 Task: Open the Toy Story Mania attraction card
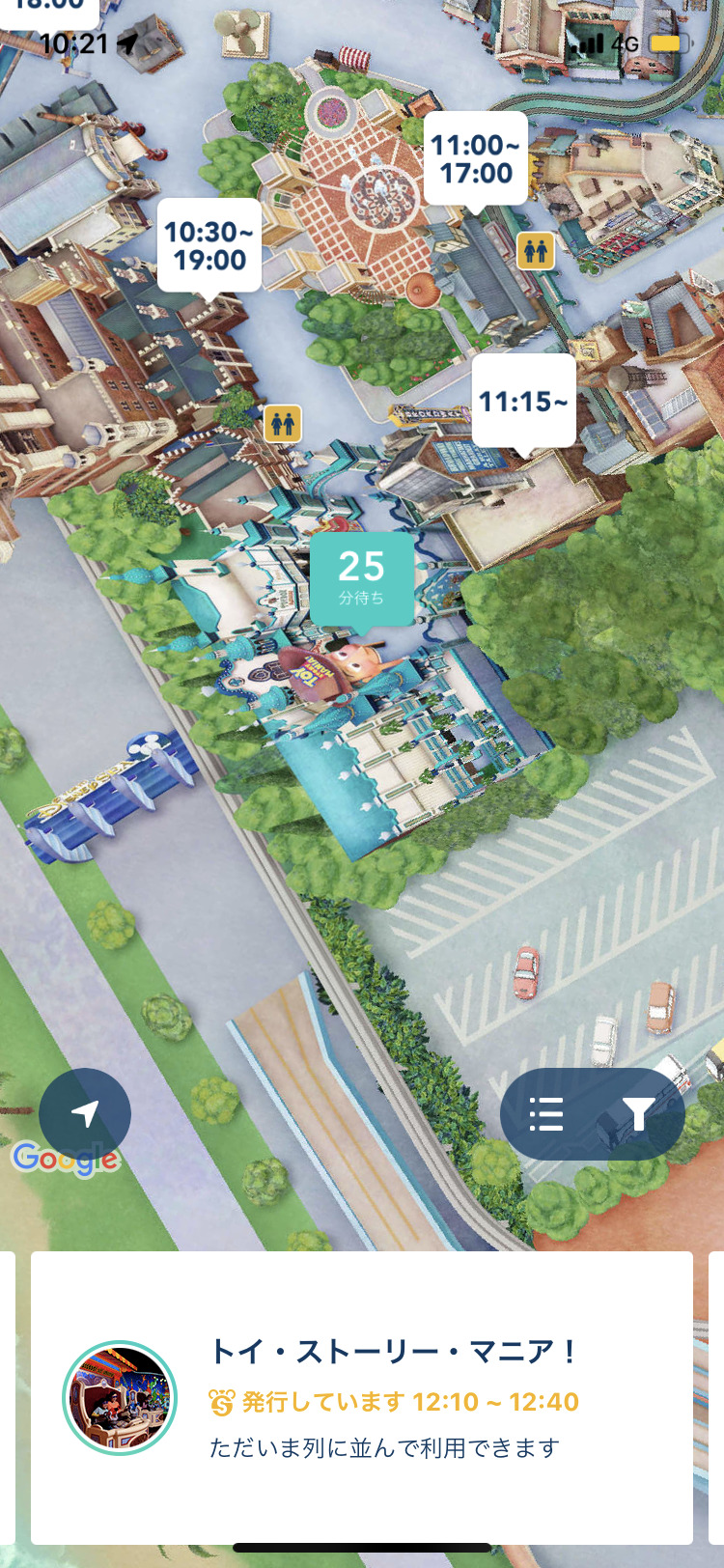[x=362, y=1397]
